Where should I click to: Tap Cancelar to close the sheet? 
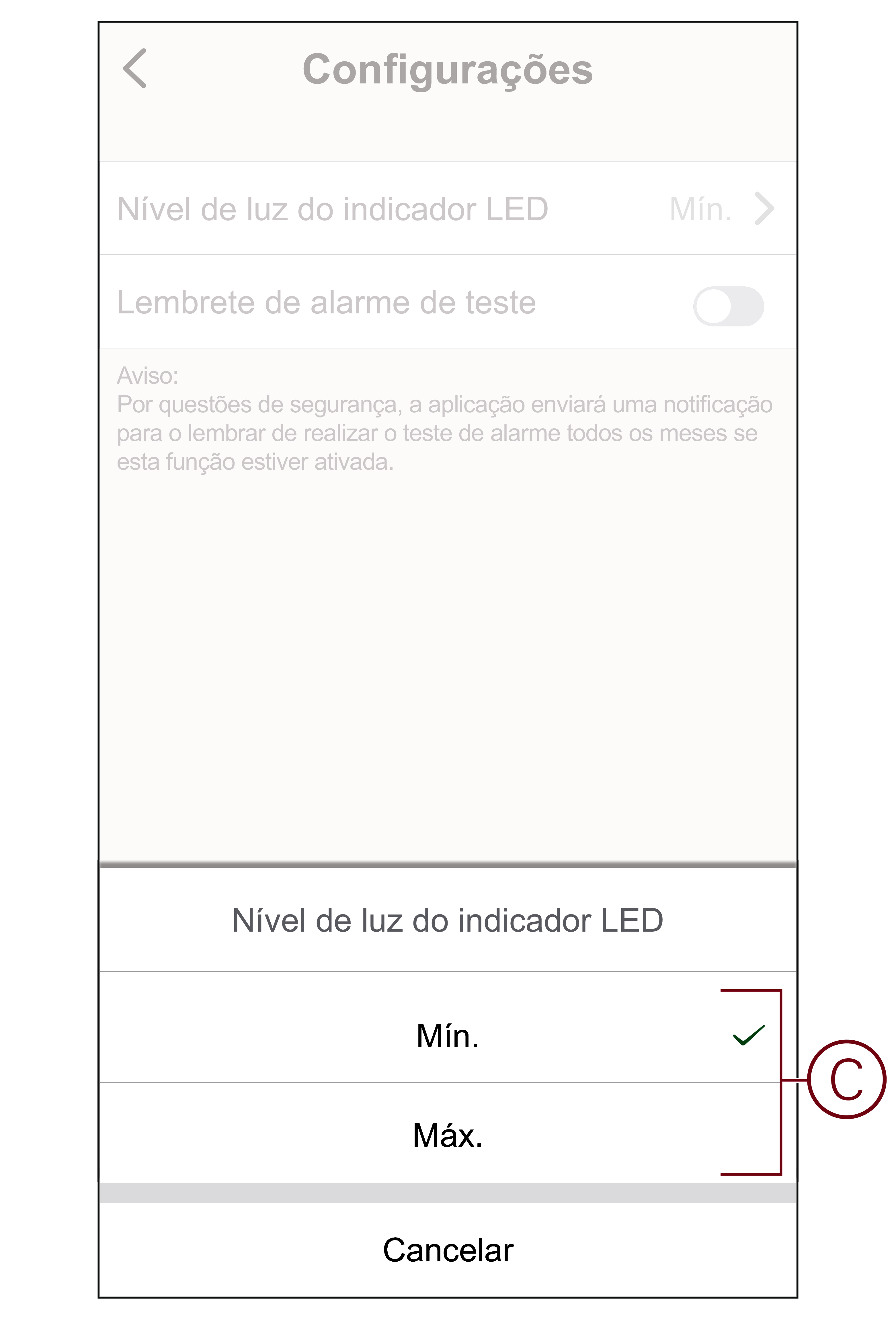(447, 1250)
